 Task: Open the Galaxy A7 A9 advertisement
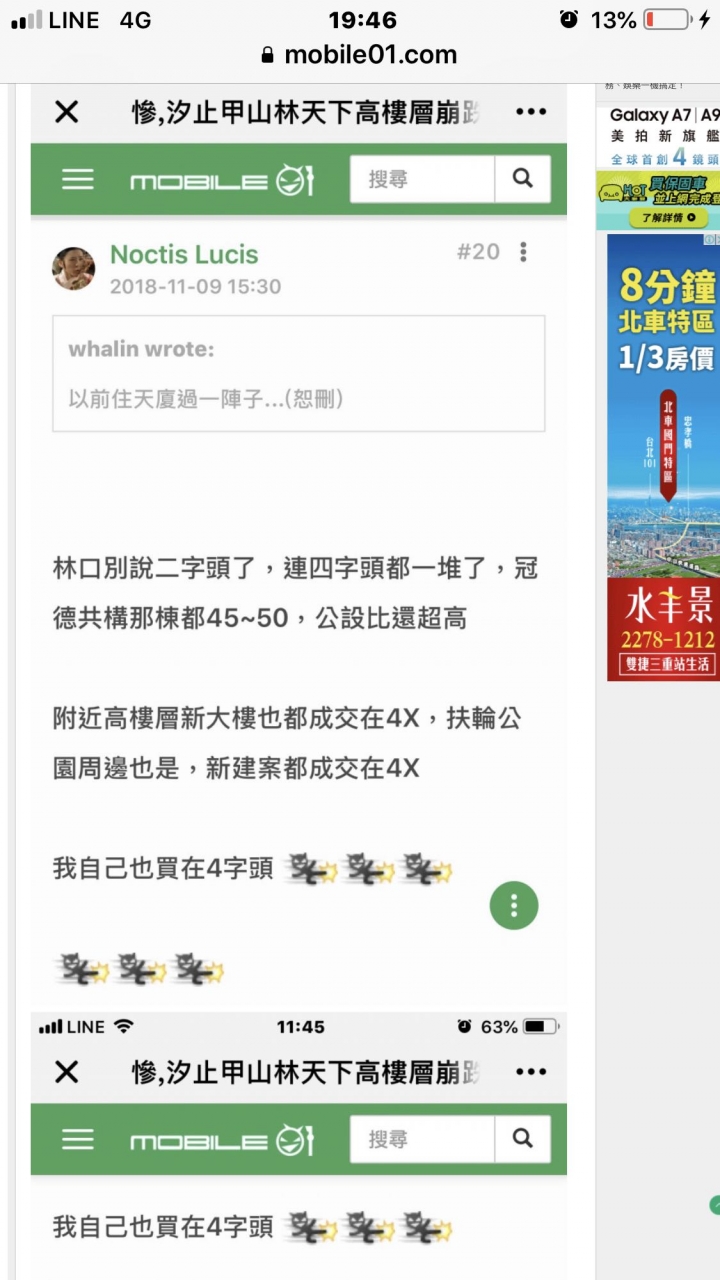pyautogui.click(x=662, y=137)
